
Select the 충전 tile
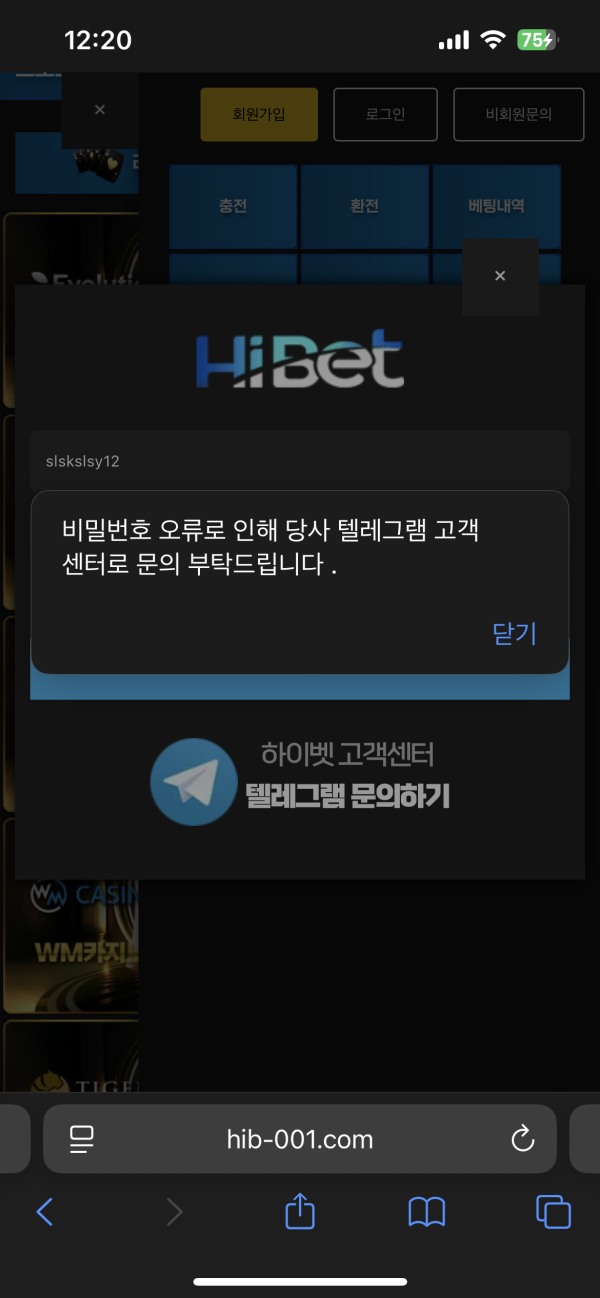[x=233, y=206]
